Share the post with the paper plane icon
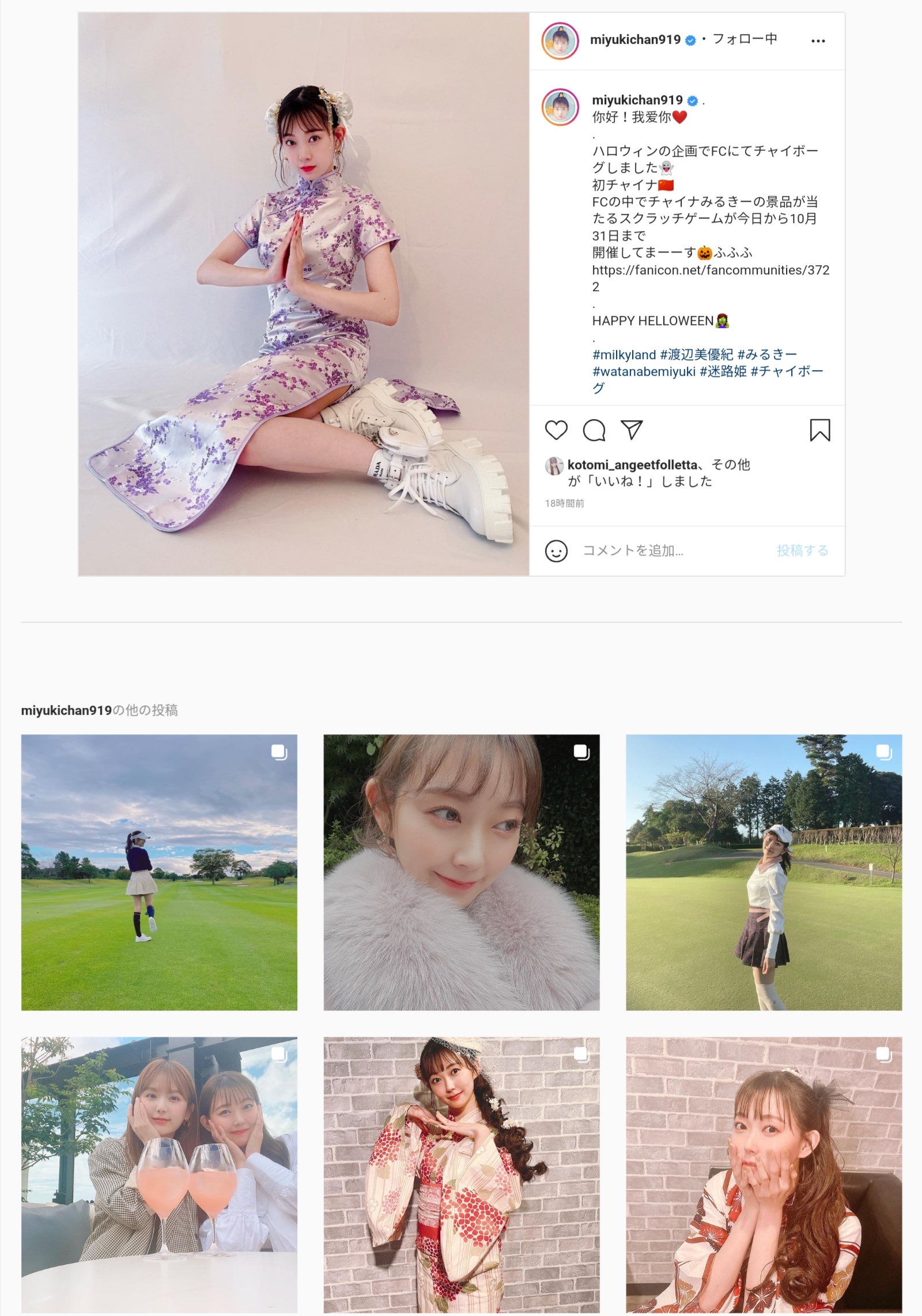922x1316 pixels. click(x=632, y=430)
